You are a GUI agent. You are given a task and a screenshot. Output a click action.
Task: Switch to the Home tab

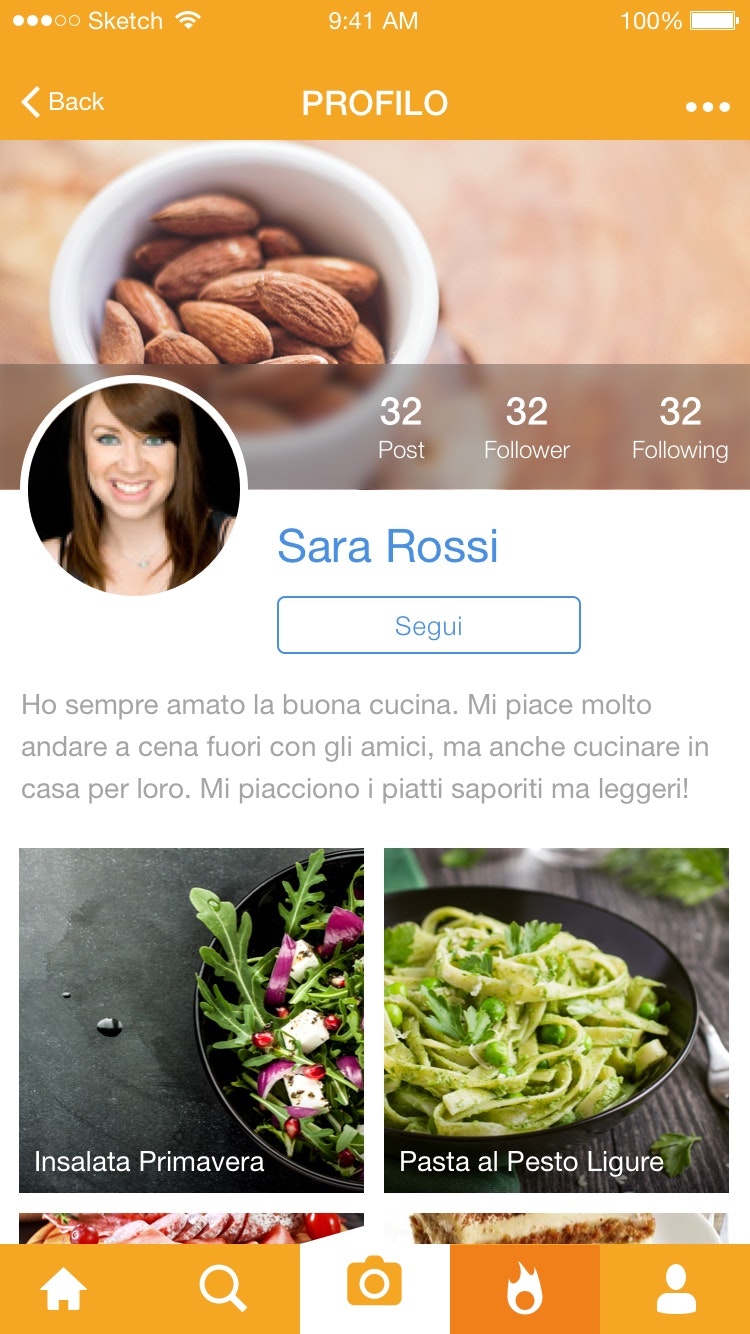pyautogui.click(x=63, y=1289)
